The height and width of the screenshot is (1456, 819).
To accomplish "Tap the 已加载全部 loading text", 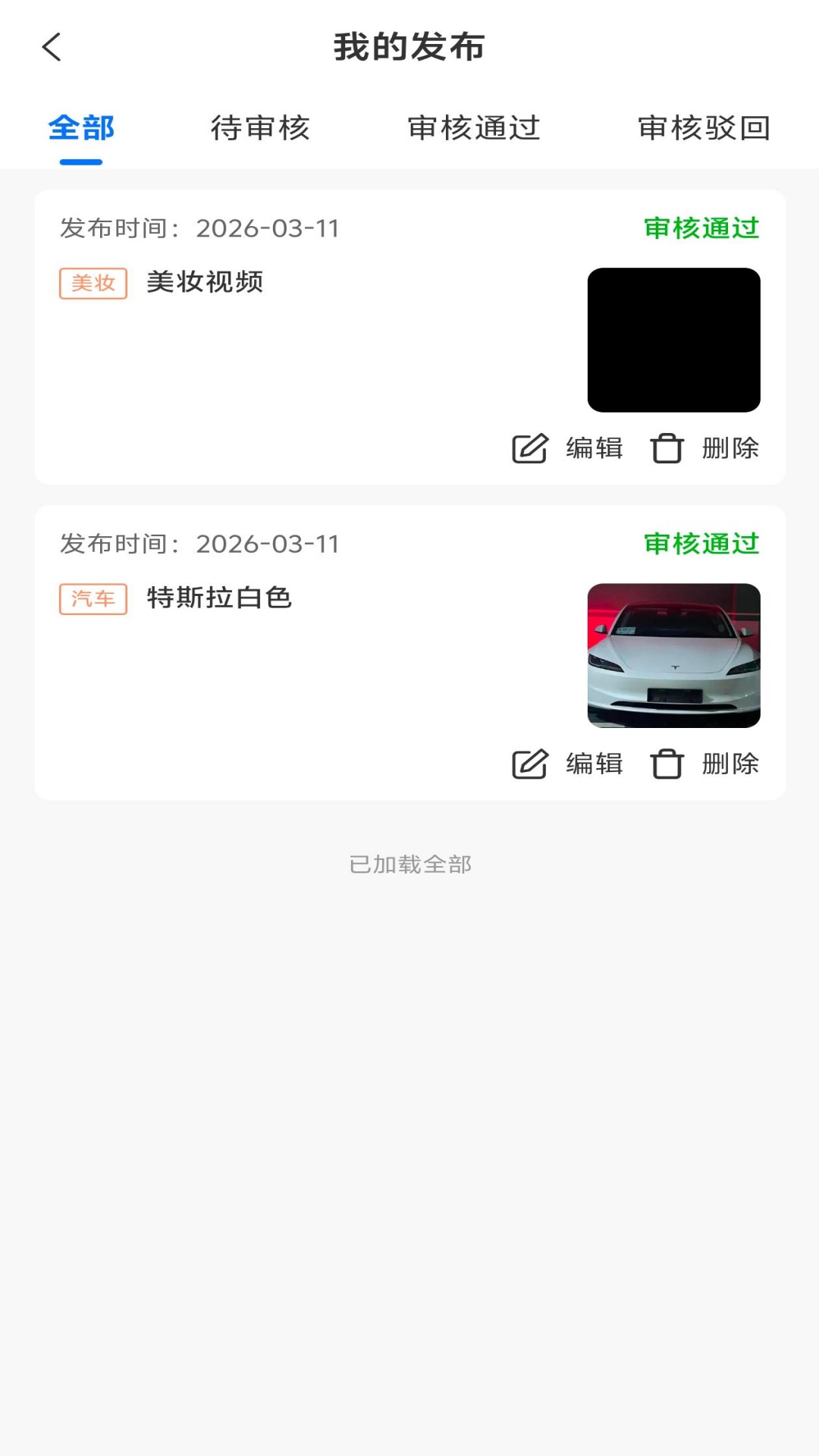I will pos(409,864).
